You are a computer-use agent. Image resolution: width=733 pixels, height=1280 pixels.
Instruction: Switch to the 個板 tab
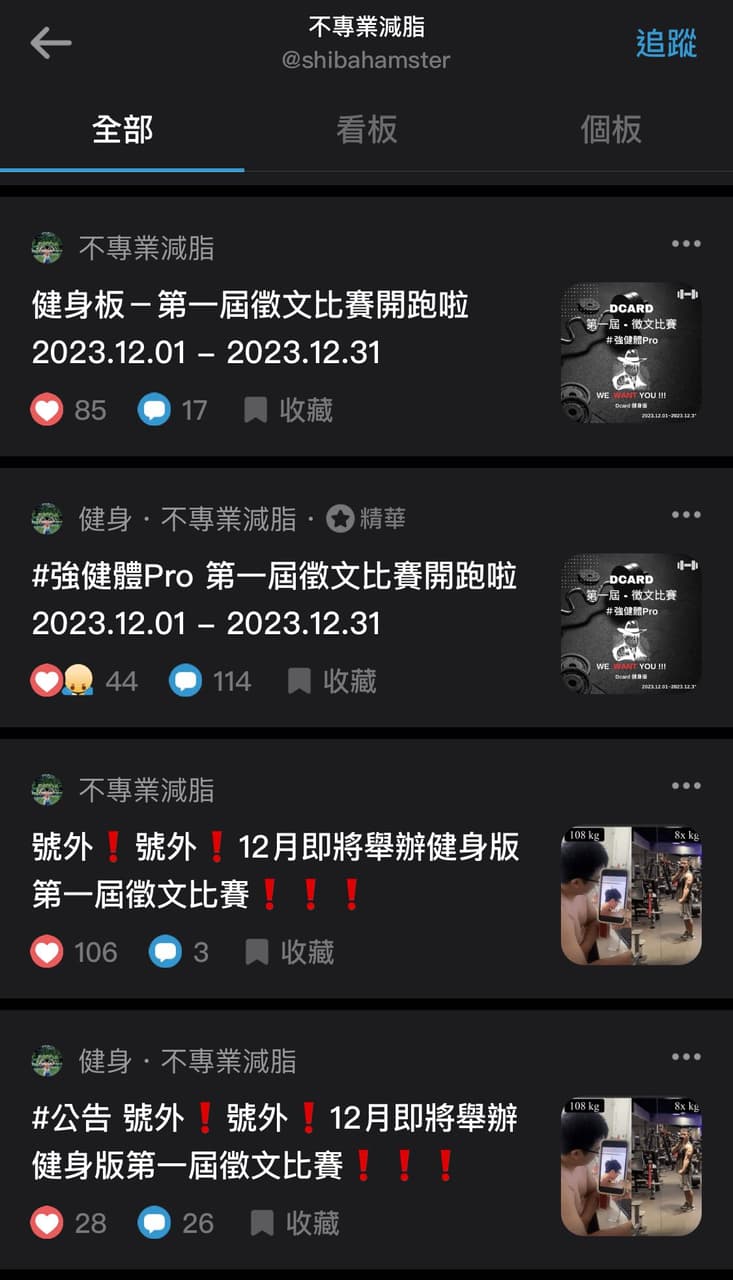pos(611,130)
